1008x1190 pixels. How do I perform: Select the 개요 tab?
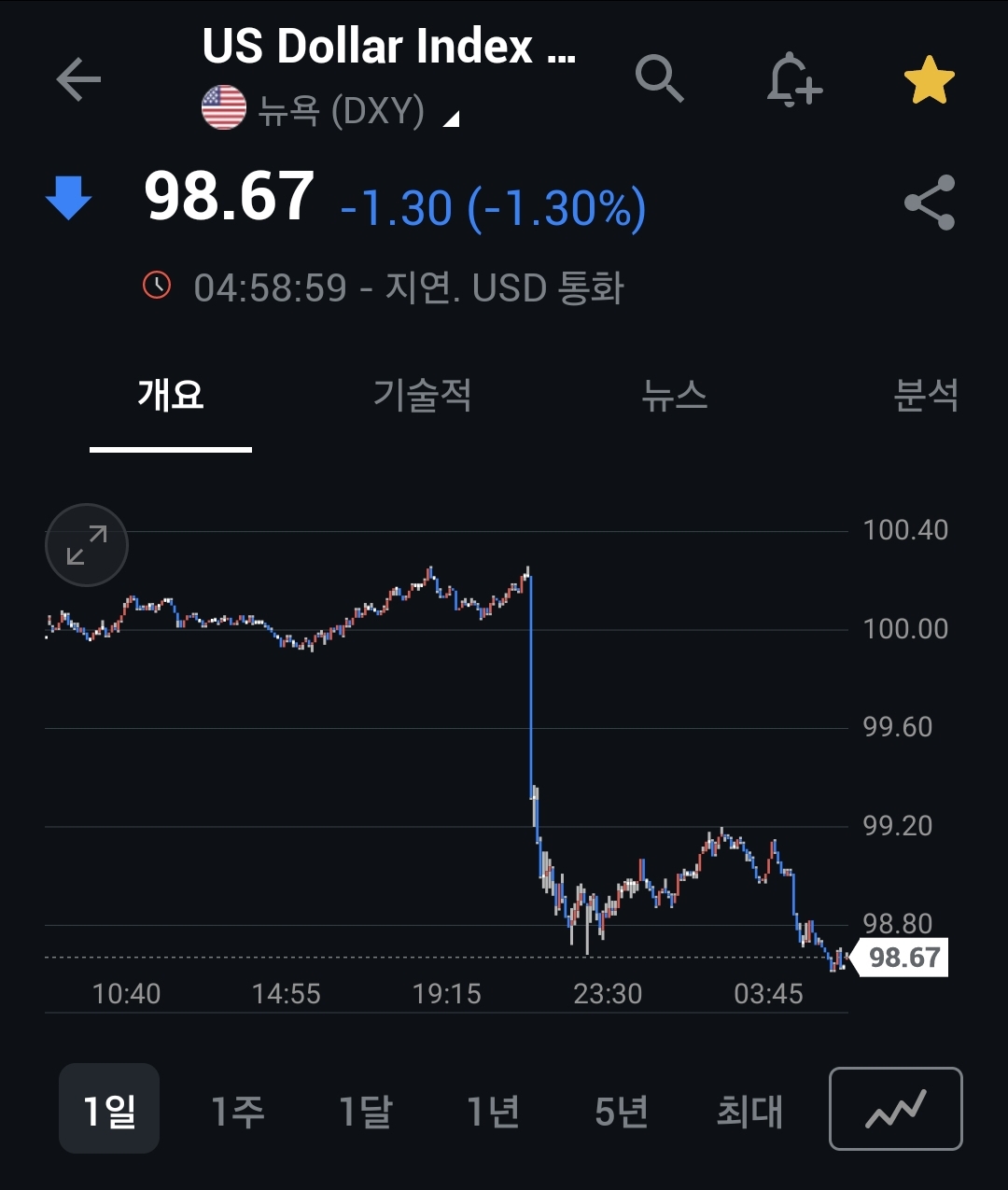tap(171, 396)
